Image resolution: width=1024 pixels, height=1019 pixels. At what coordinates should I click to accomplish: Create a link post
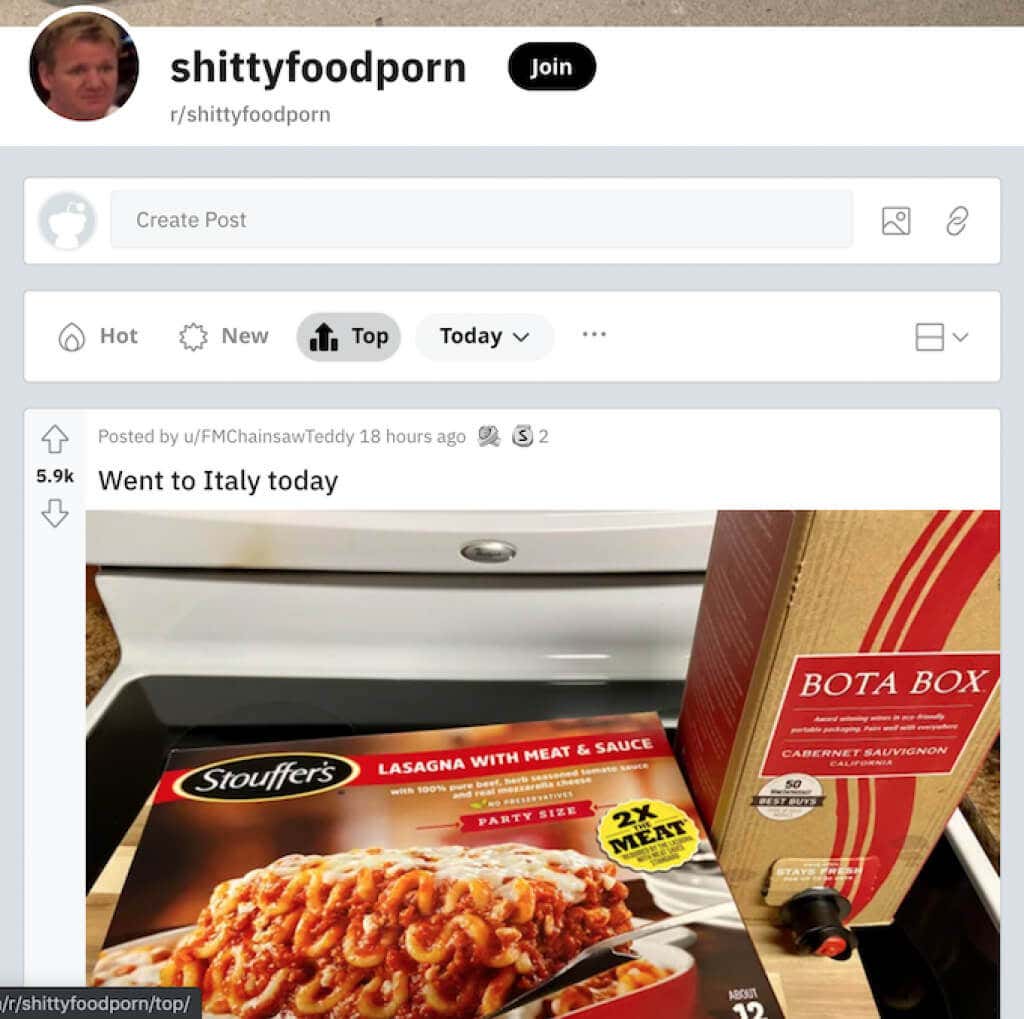[x=957, y=221]
